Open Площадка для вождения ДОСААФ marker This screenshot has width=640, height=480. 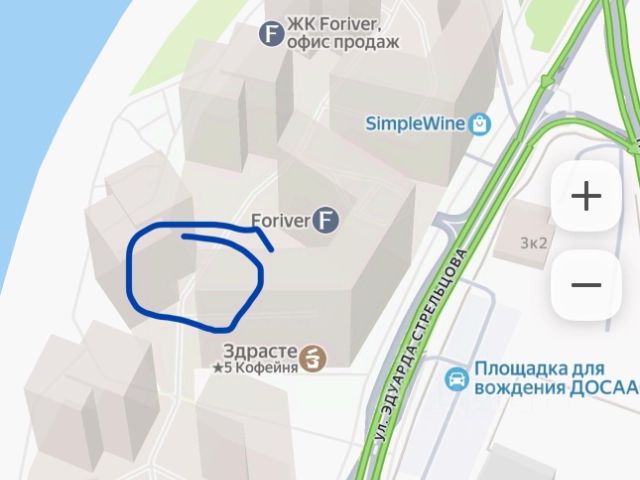(x=456, y=379)
